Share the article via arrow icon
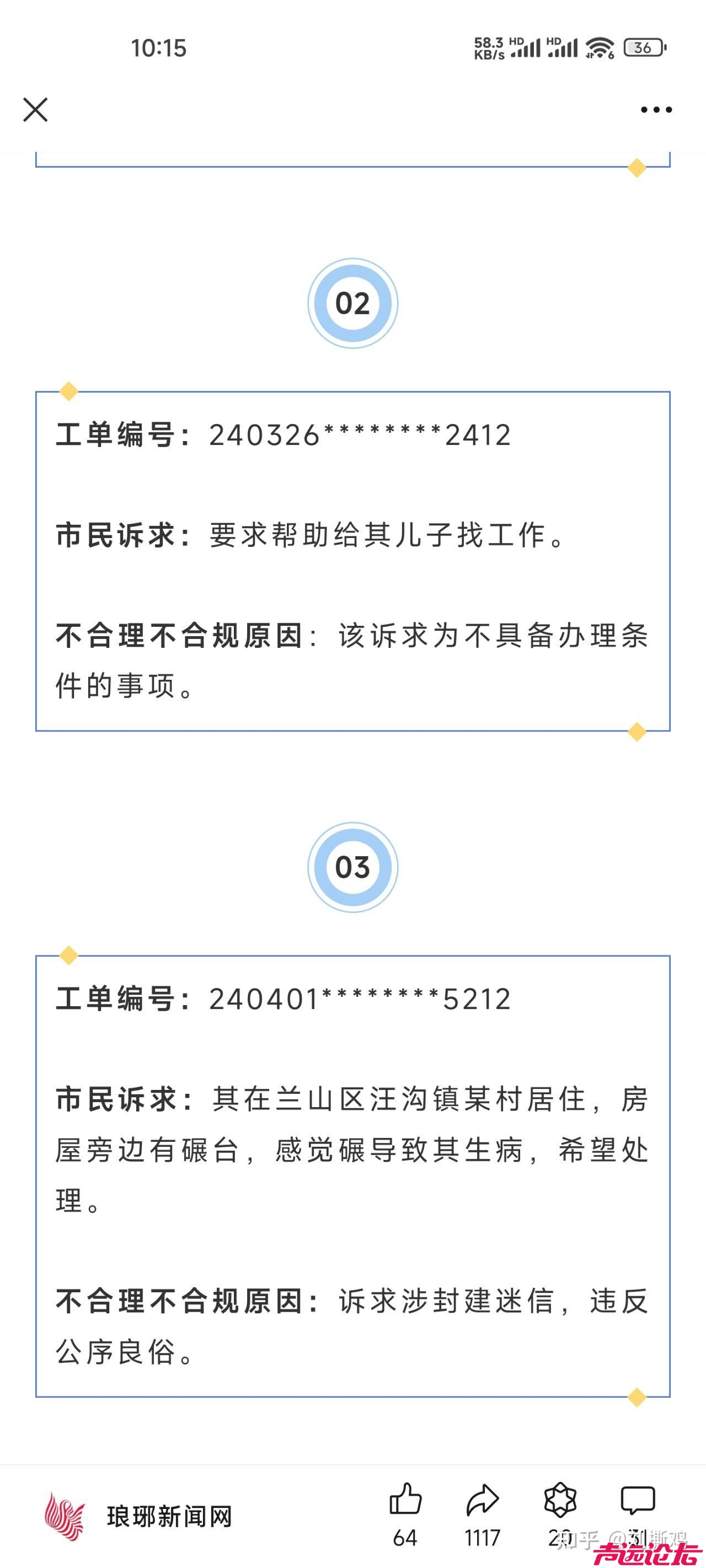 483,1500
